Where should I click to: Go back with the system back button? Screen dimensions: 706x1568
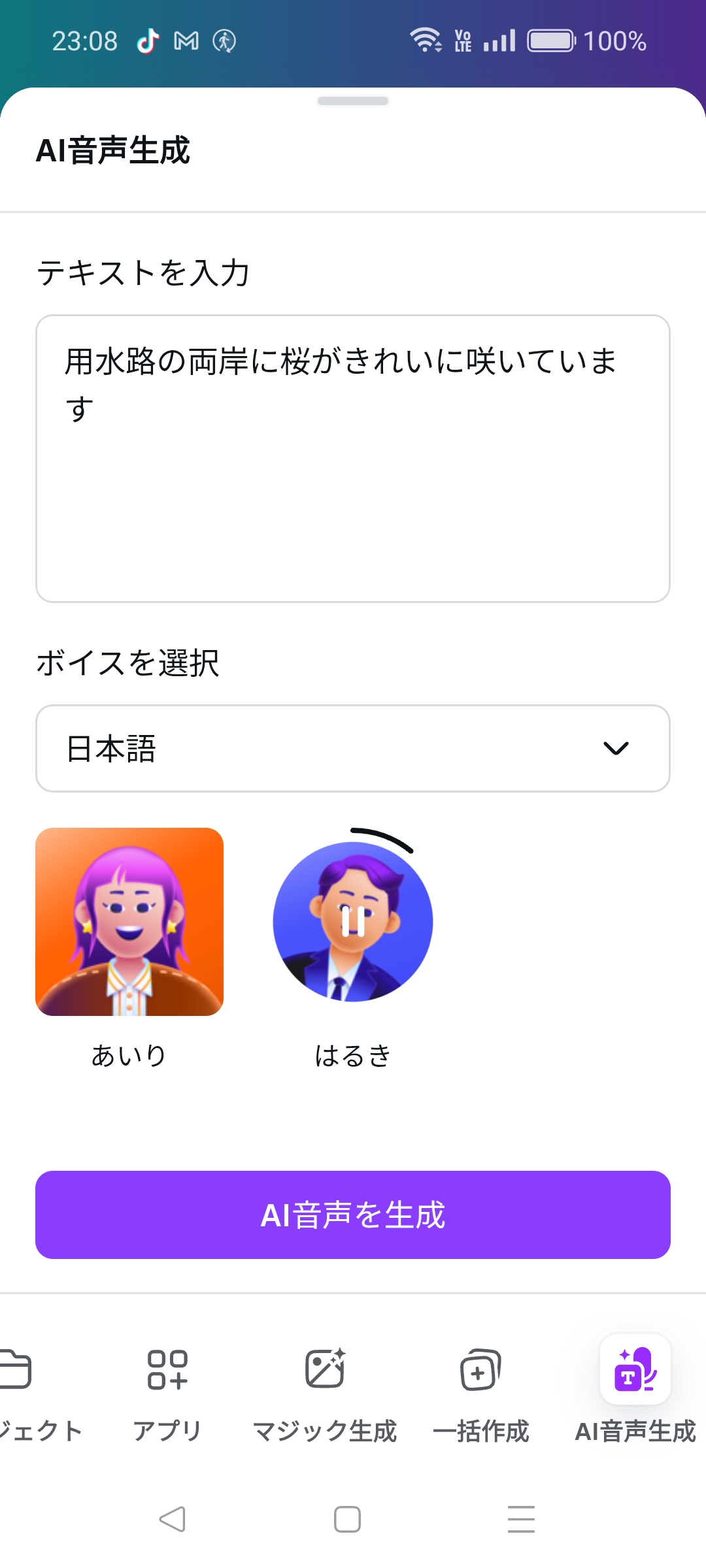[x=173, y=1519]
